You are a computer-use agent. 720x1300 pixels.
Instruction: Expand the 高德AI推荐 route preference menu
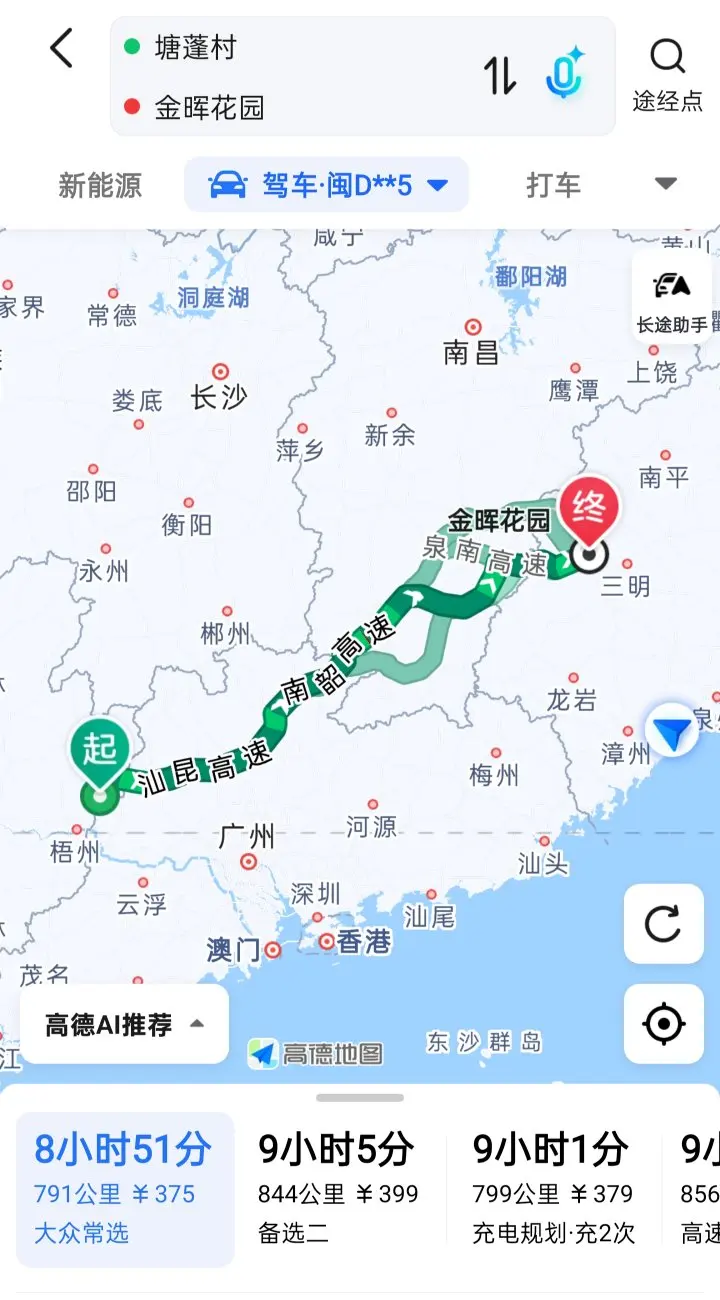click(125, 1024)
